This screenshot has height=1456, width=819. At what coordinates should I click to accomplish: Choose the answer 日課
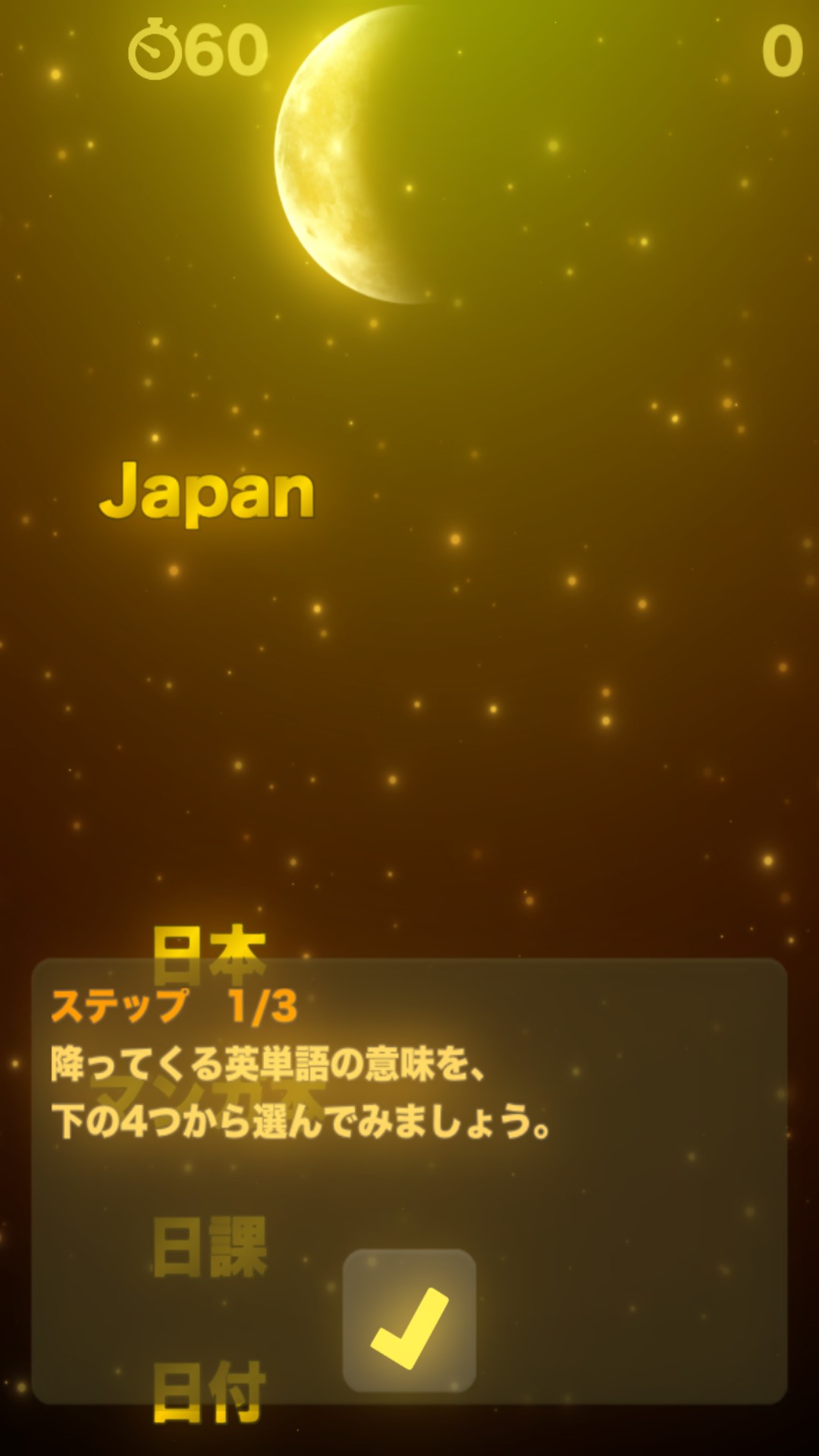pos(209,1247)
